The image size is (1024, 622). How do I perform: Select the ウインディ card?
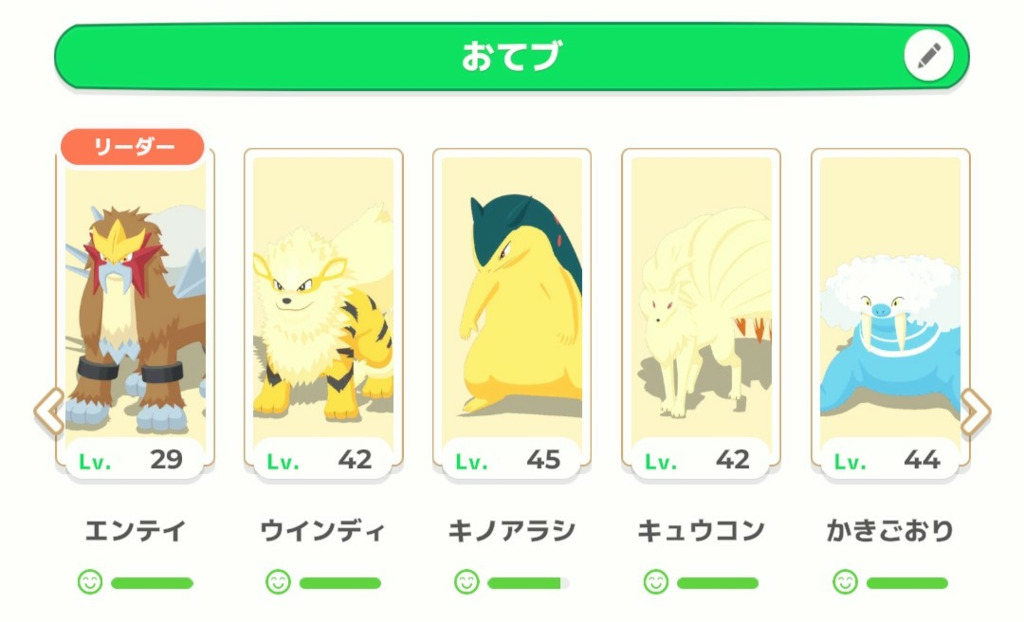click(x=323, y=310)
